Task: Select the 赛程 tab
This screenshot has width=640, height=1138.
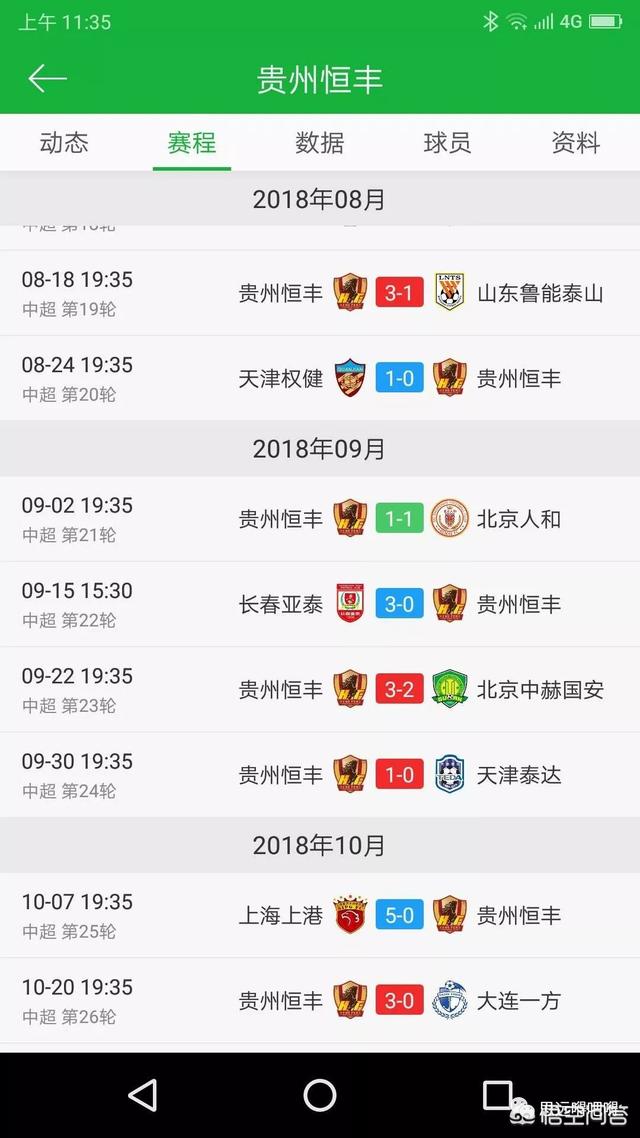Action: pos(192,142)
